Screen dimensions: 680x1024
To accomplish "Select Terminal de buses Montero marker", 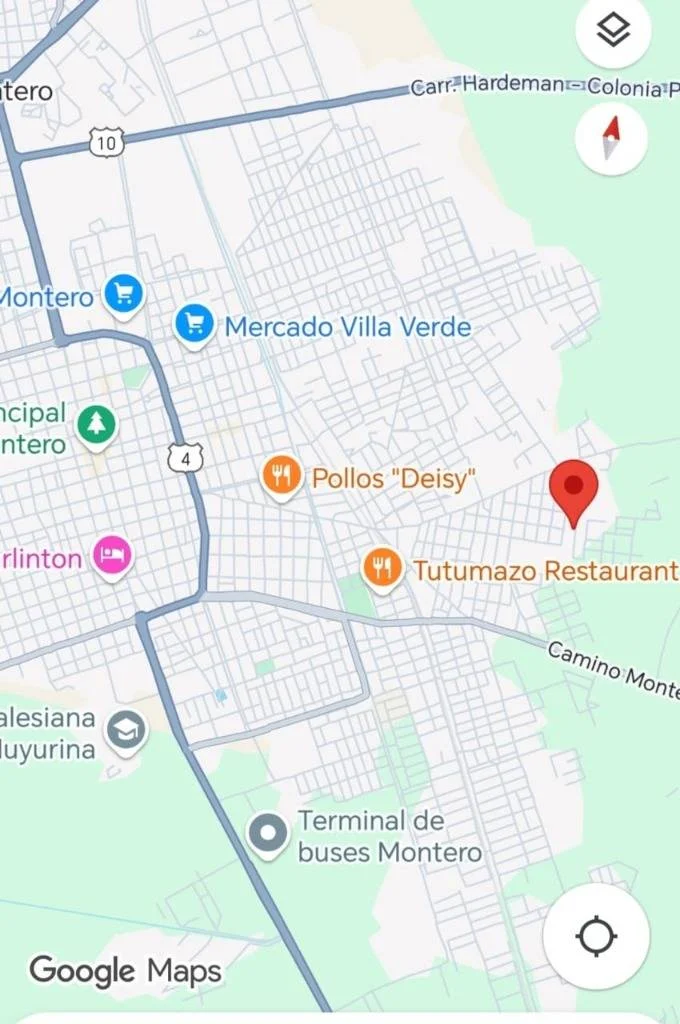I will (268, 834).
